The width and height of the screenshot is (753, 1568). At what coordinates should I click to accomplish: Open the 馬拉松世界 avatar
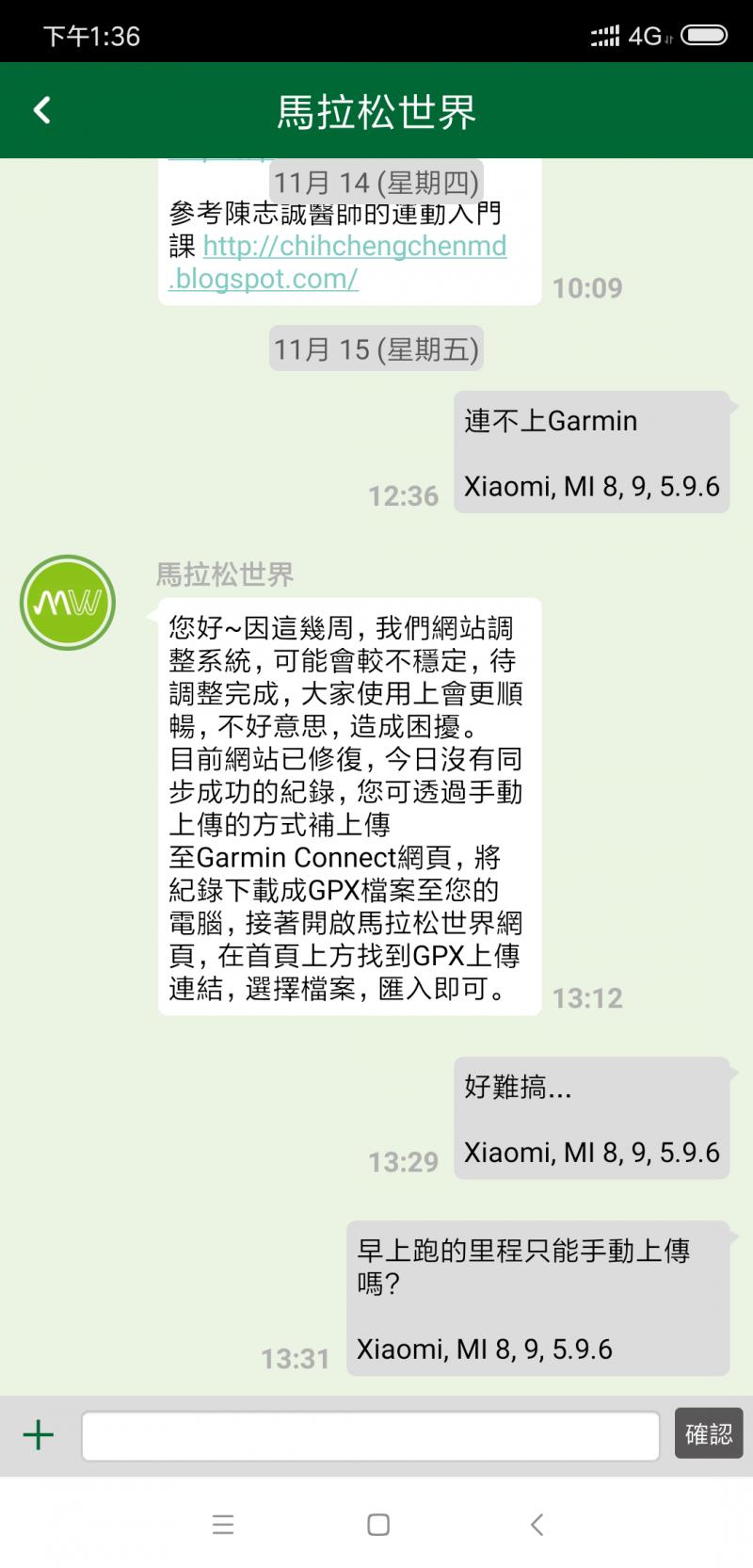(x=68, y=603)
